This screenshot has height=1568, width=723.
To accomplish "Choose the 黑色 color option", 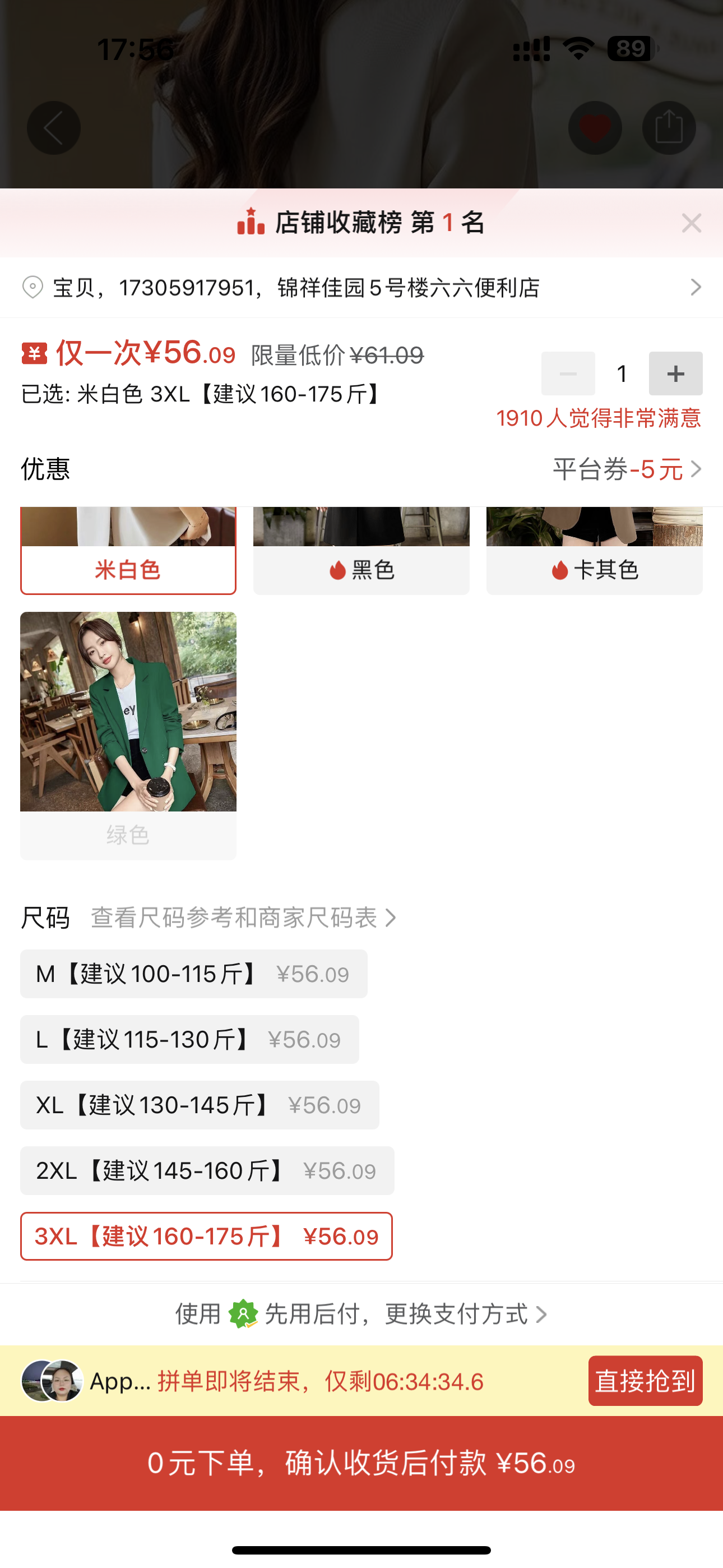I will click(361, 569).
